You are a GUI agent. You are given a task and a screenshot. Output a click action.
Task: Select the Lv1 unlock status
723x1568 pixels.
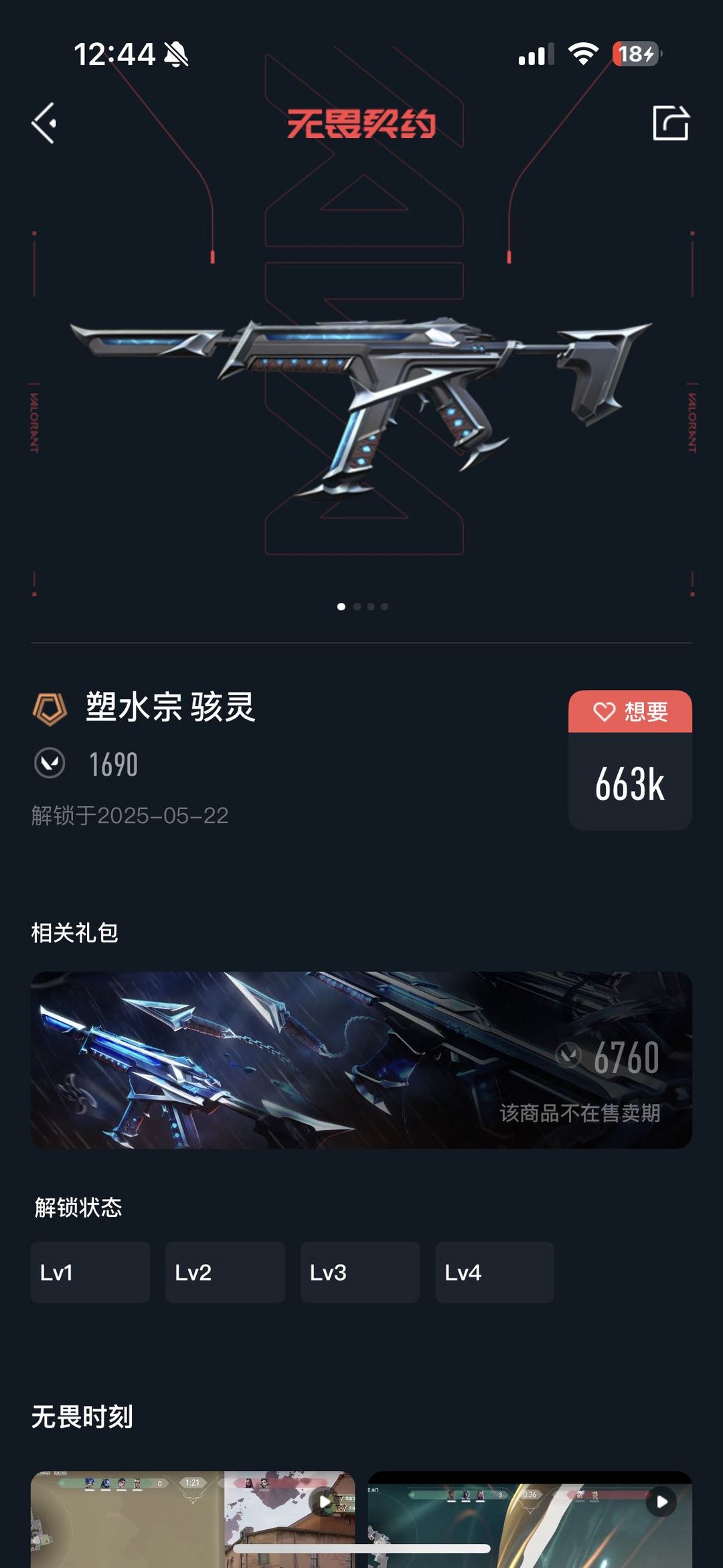(x=90, y=1271)
